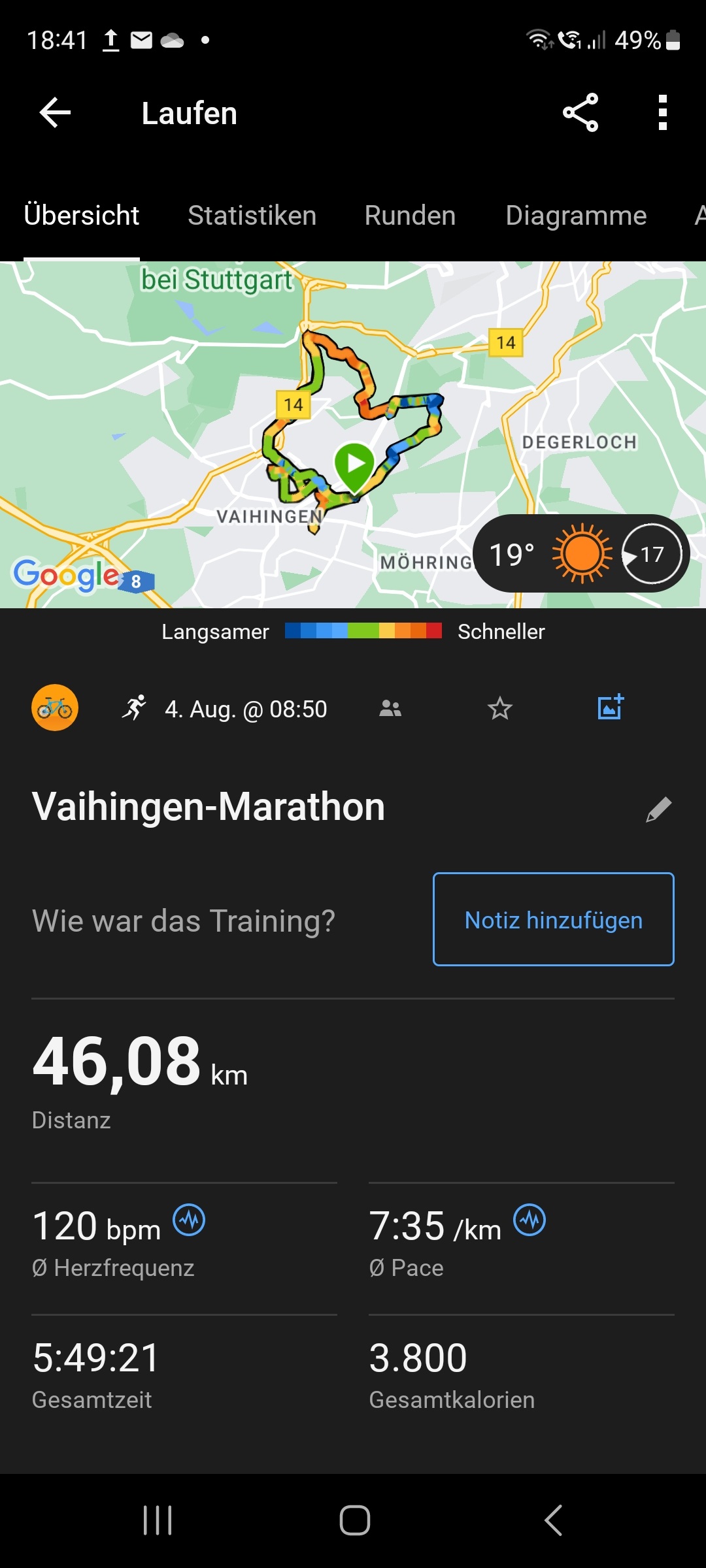Open the activity privacy people icon
Viewport: 706px width, 1568px height.
pyautogui.click(x=390, y=708)
